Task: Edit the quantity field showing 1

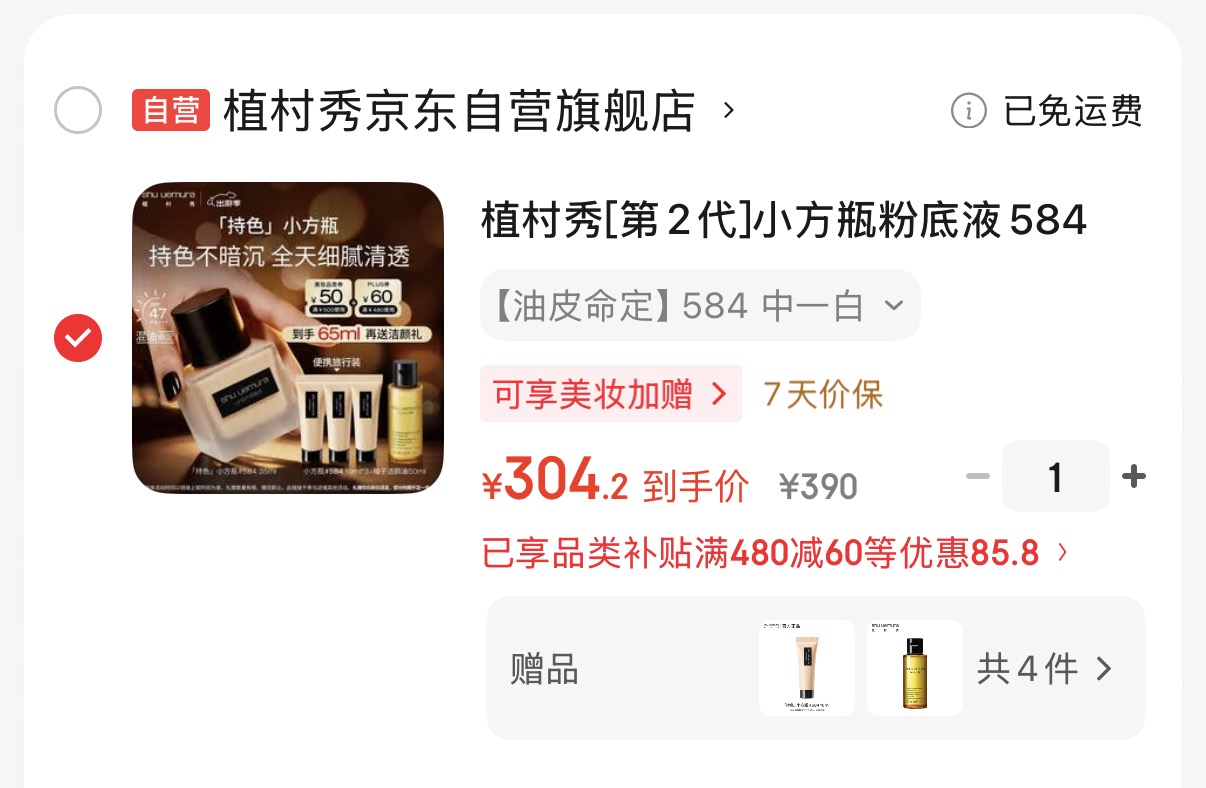Action: click(1055, 477)
